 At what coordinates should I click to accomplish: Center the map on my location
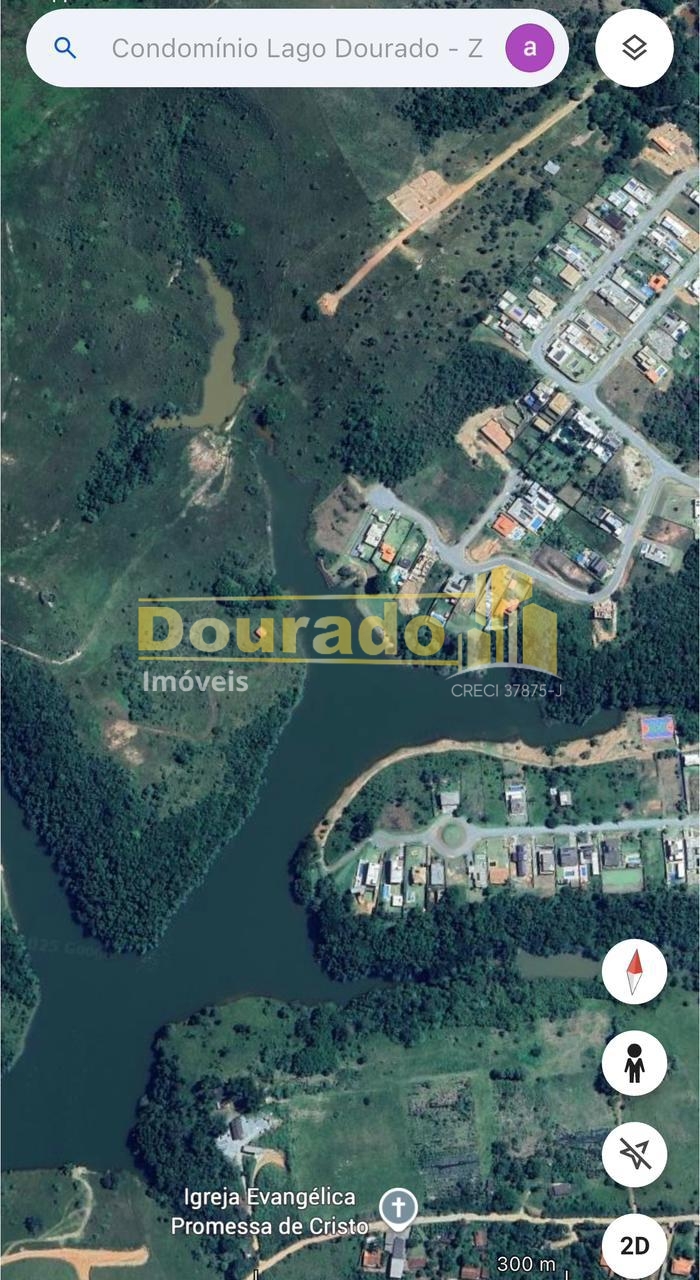point(634,1154)
